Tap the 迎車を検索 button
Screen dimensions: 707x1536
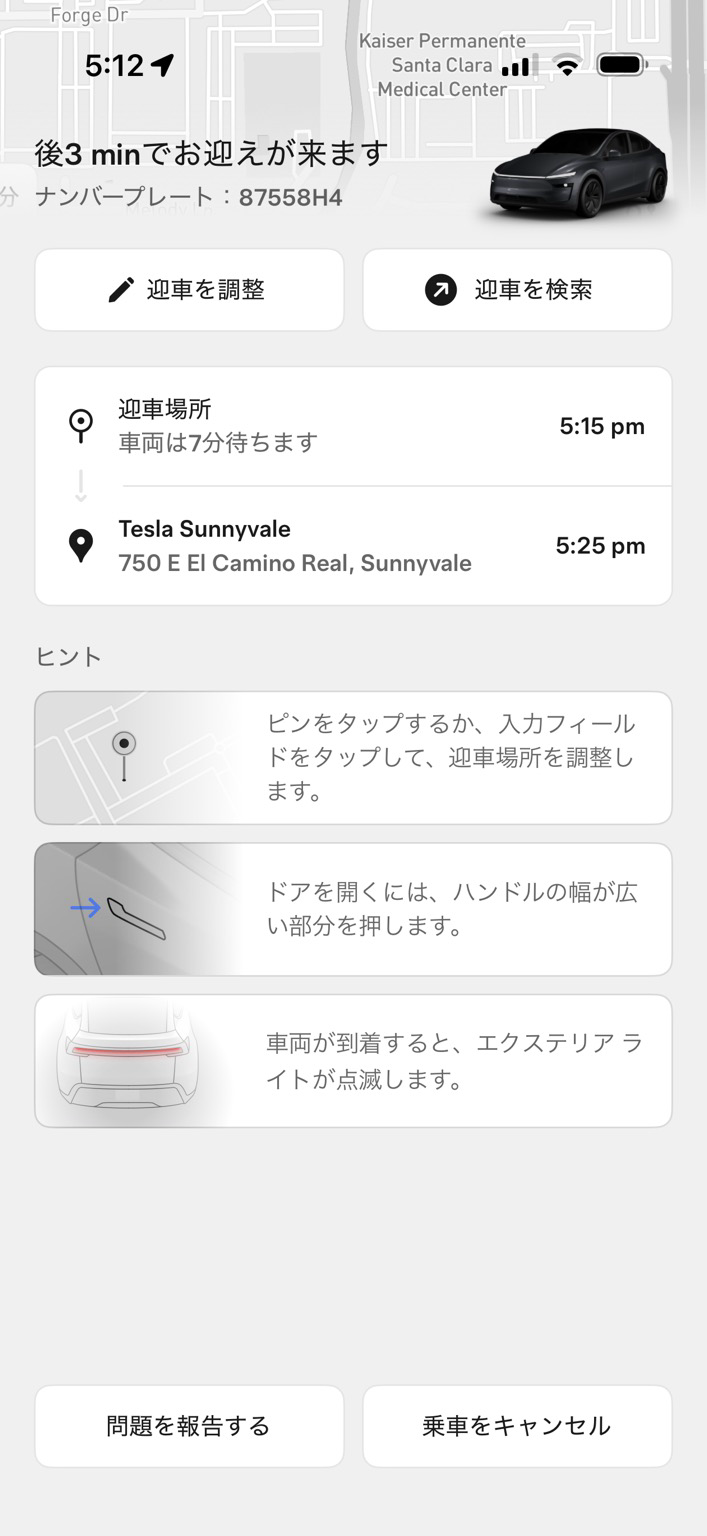click(517, 290)
